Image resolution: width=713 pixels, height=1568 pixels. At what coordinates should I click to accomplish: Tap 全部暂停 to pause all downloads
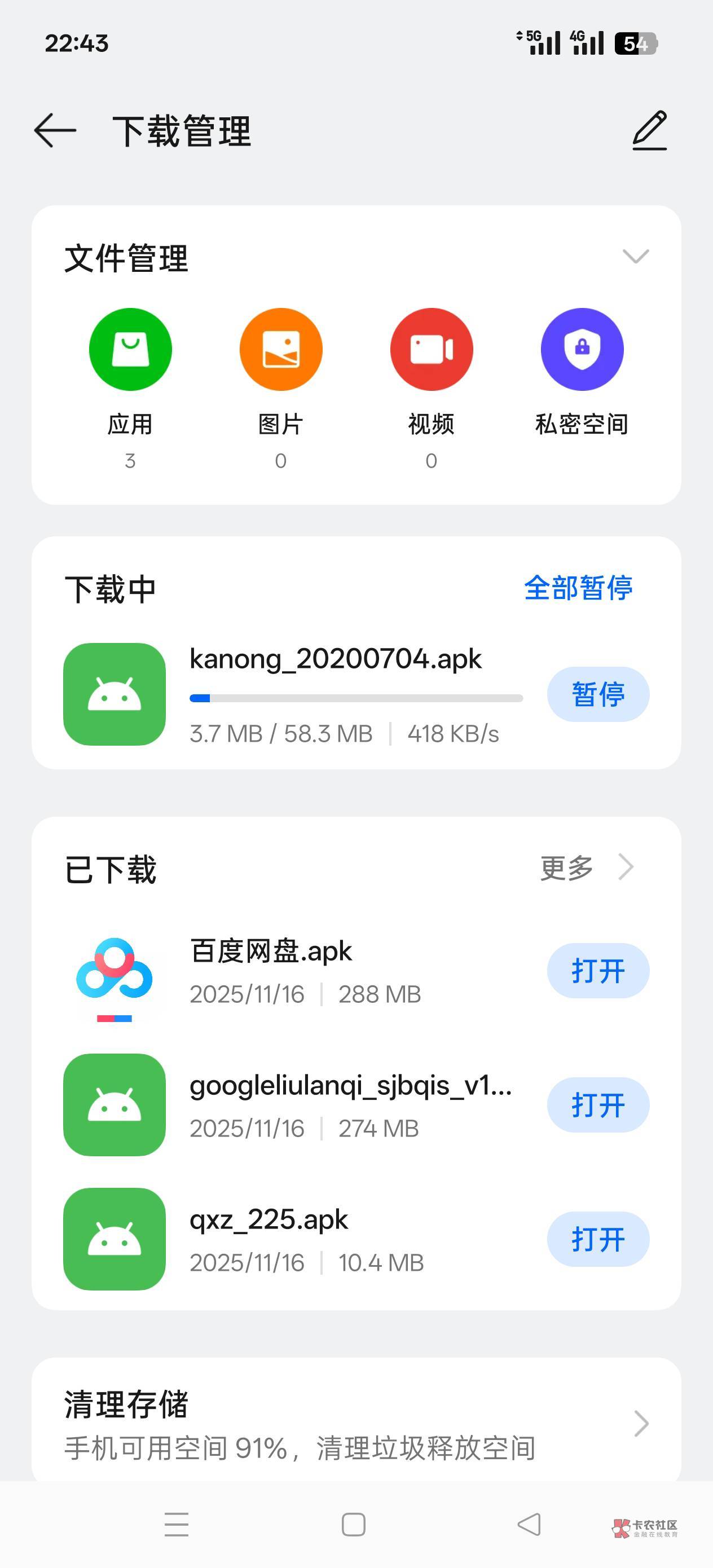(x=578, y=588)
